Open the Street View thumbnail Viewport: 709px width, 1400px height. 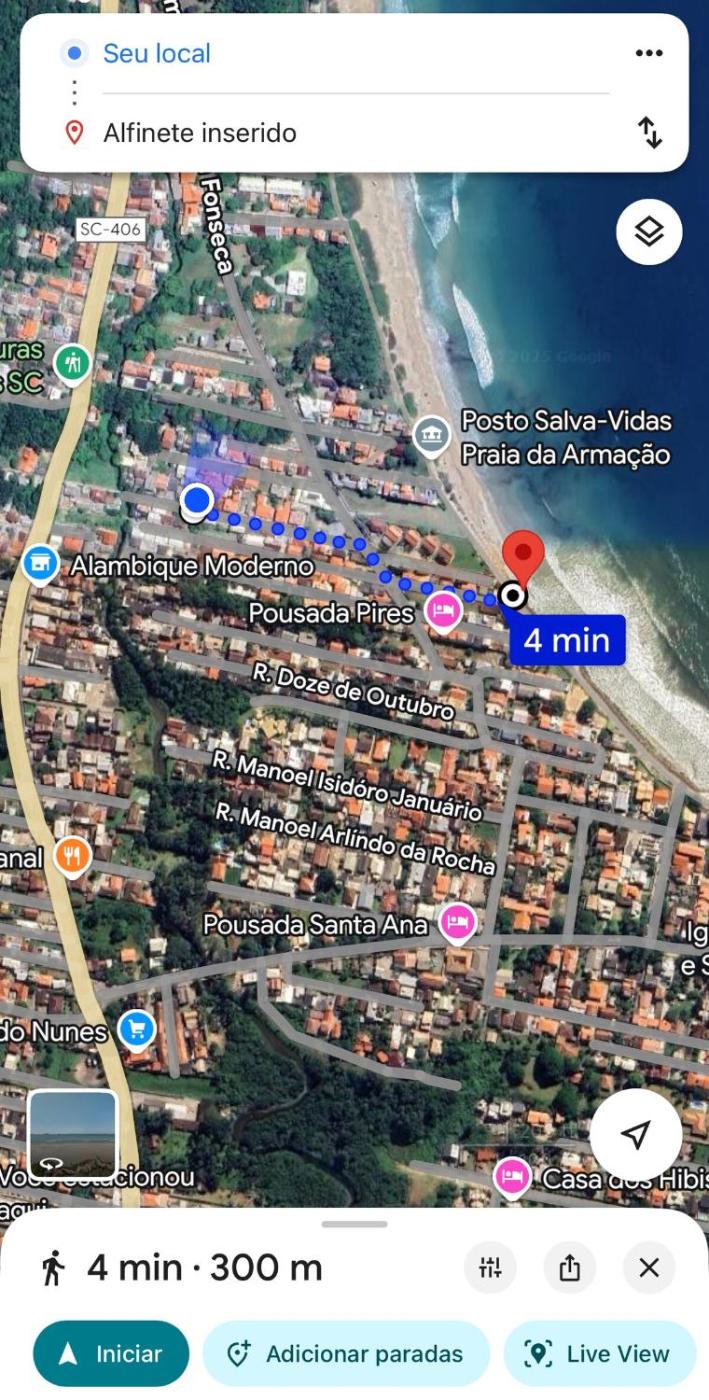[x=72, y=1134]
